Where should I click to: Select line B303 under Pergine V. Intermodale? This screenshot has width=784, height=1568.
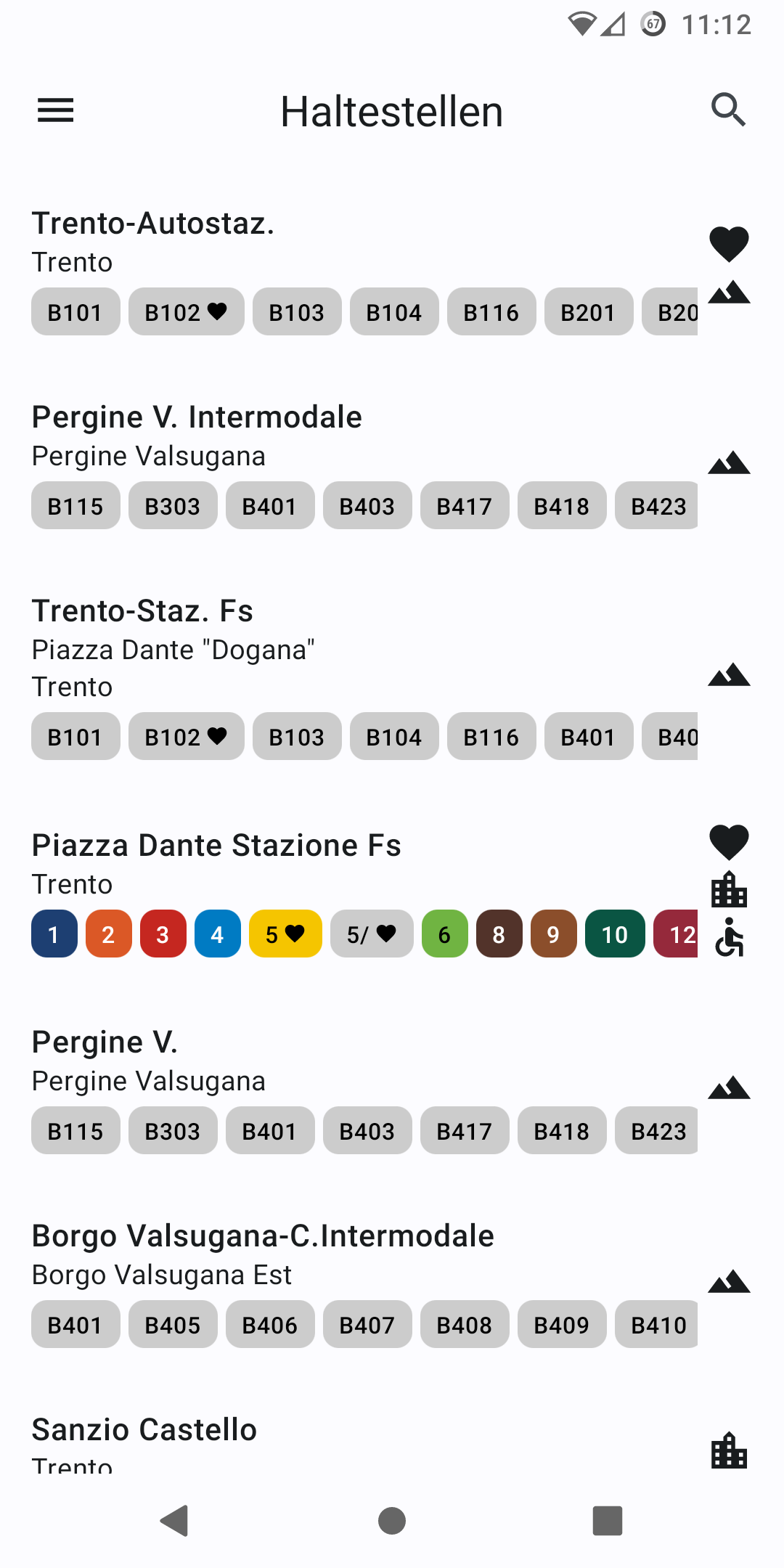coord(173,506)
